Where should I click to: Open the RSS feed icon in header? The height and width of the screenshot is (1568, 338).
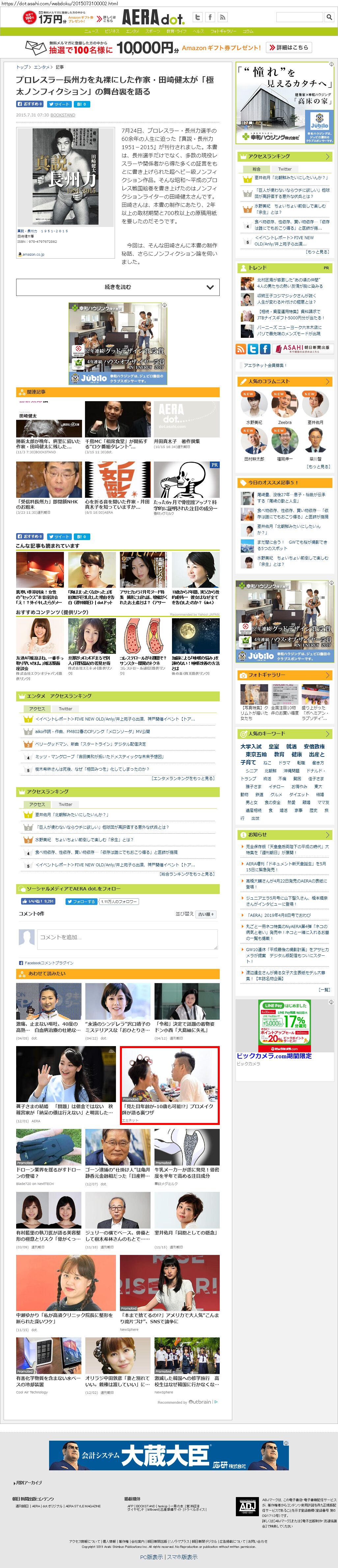[x=222, y=17]
